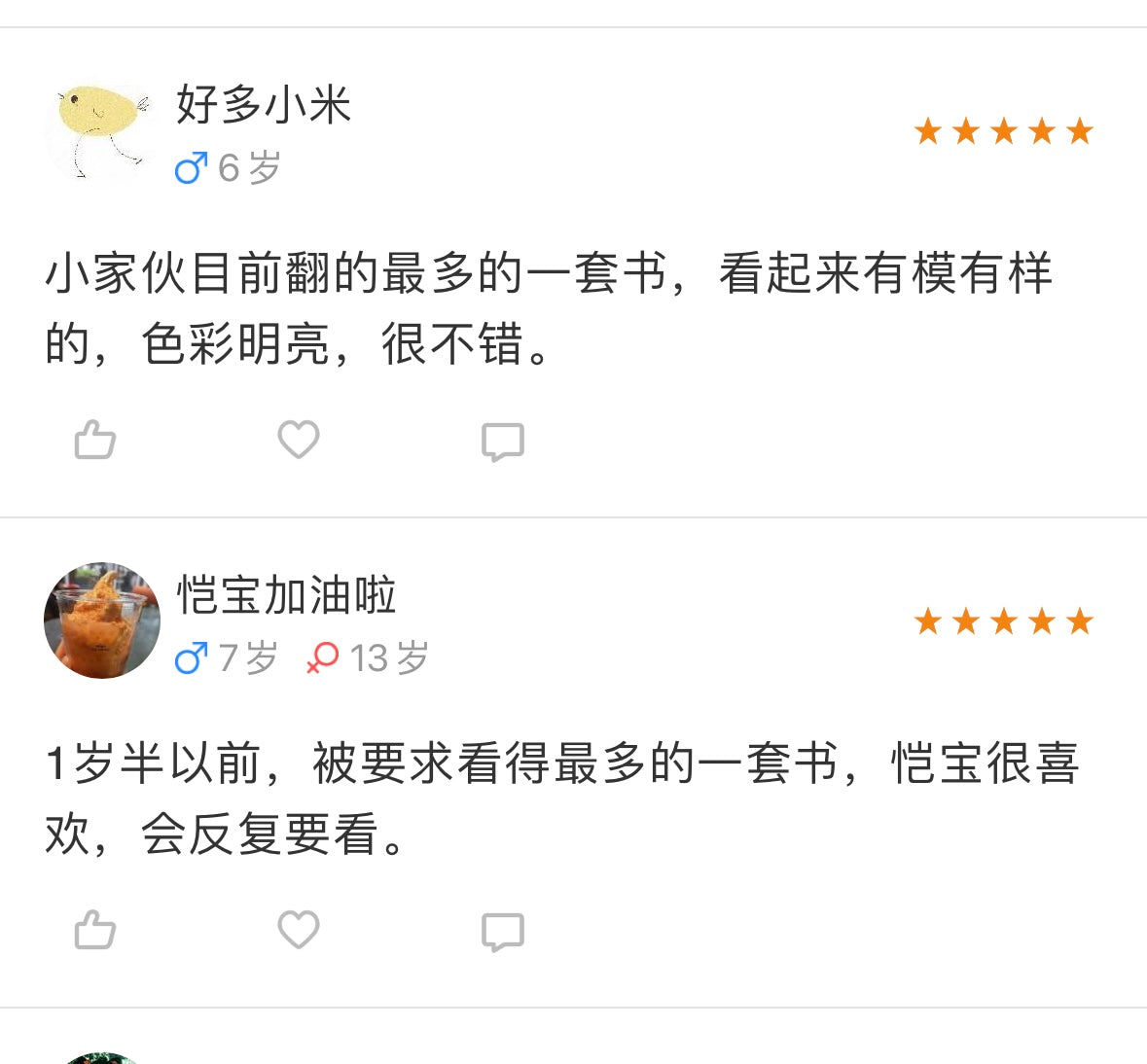Give a thumbs up to 恺宝加油啦's review
Screen dimensions: 1147x1064
tap(95, 930)
